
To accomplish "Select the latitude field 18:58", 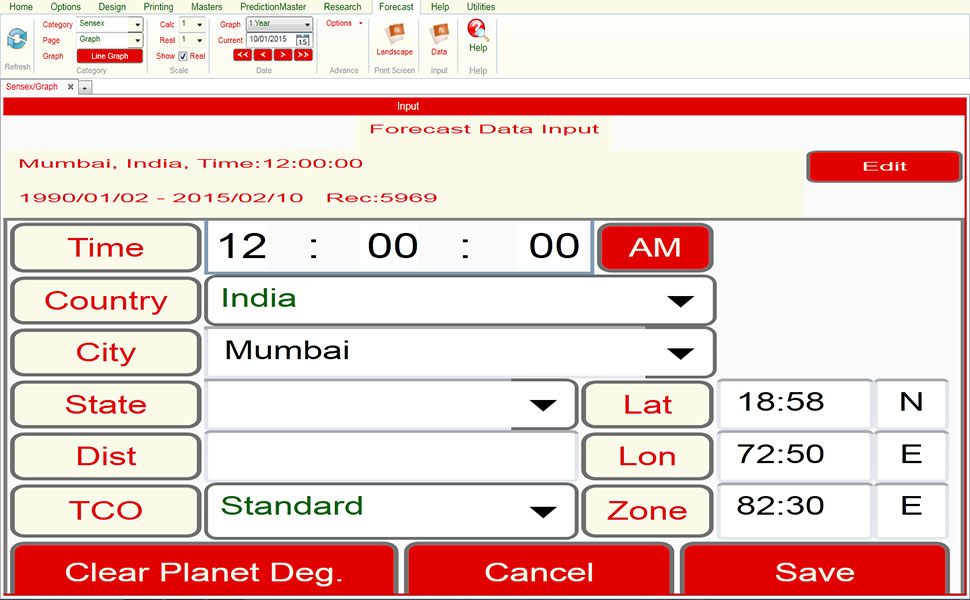I will [x=794, y=403].
